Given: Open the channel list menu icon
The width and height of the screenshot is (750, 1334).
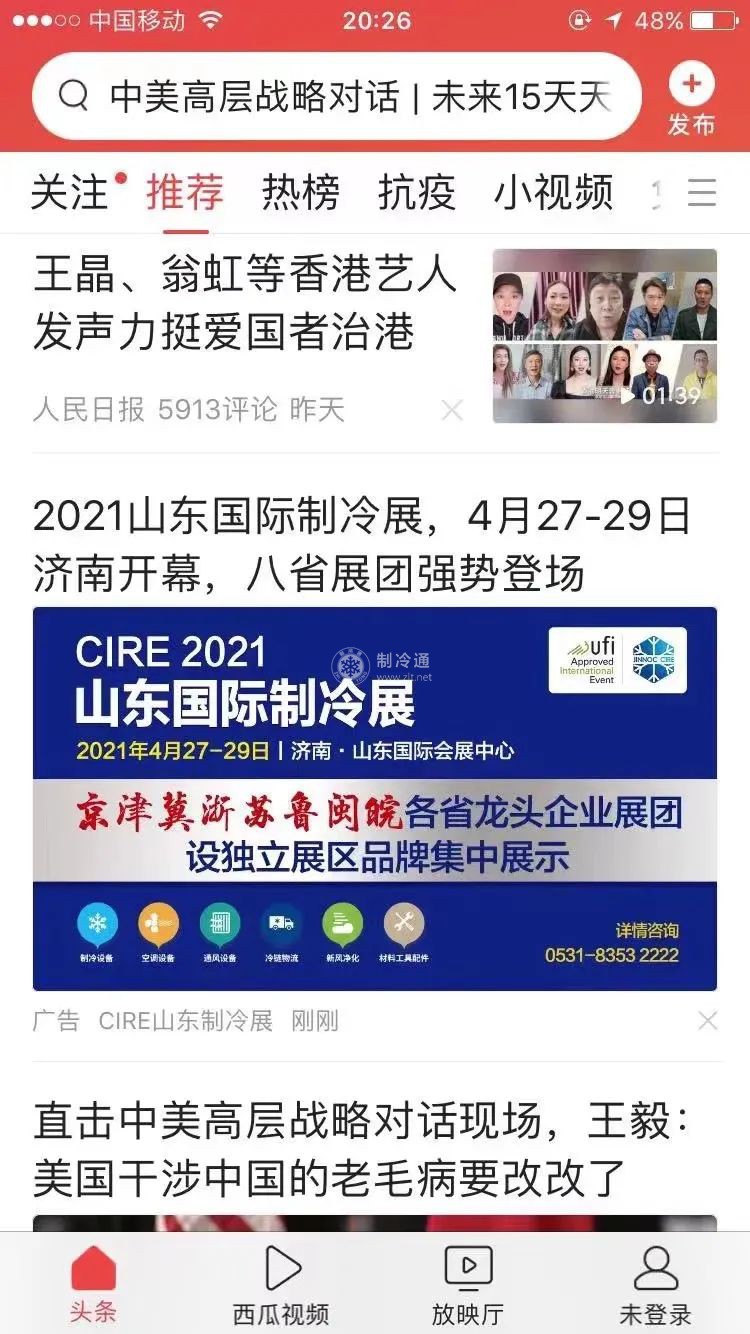Looking at the screenshot, I should click(702, 192).
